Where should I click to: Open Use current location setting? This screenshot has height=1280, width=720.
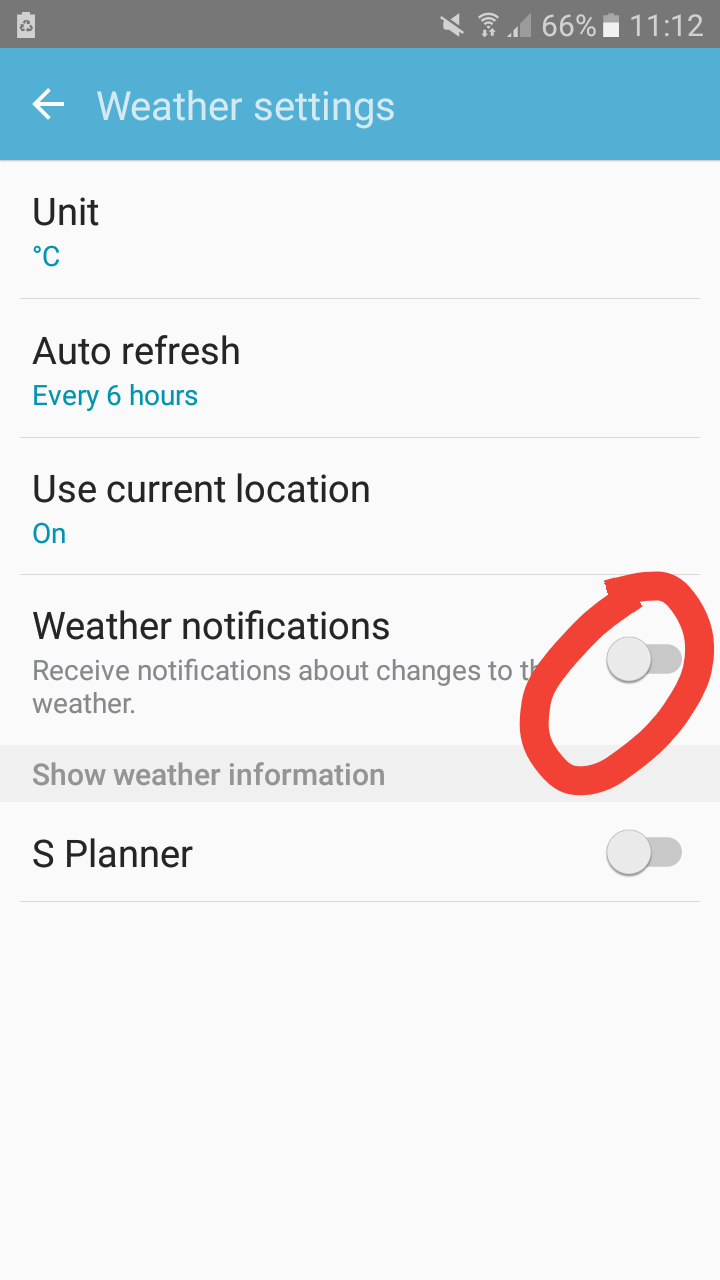coord(360,508)
